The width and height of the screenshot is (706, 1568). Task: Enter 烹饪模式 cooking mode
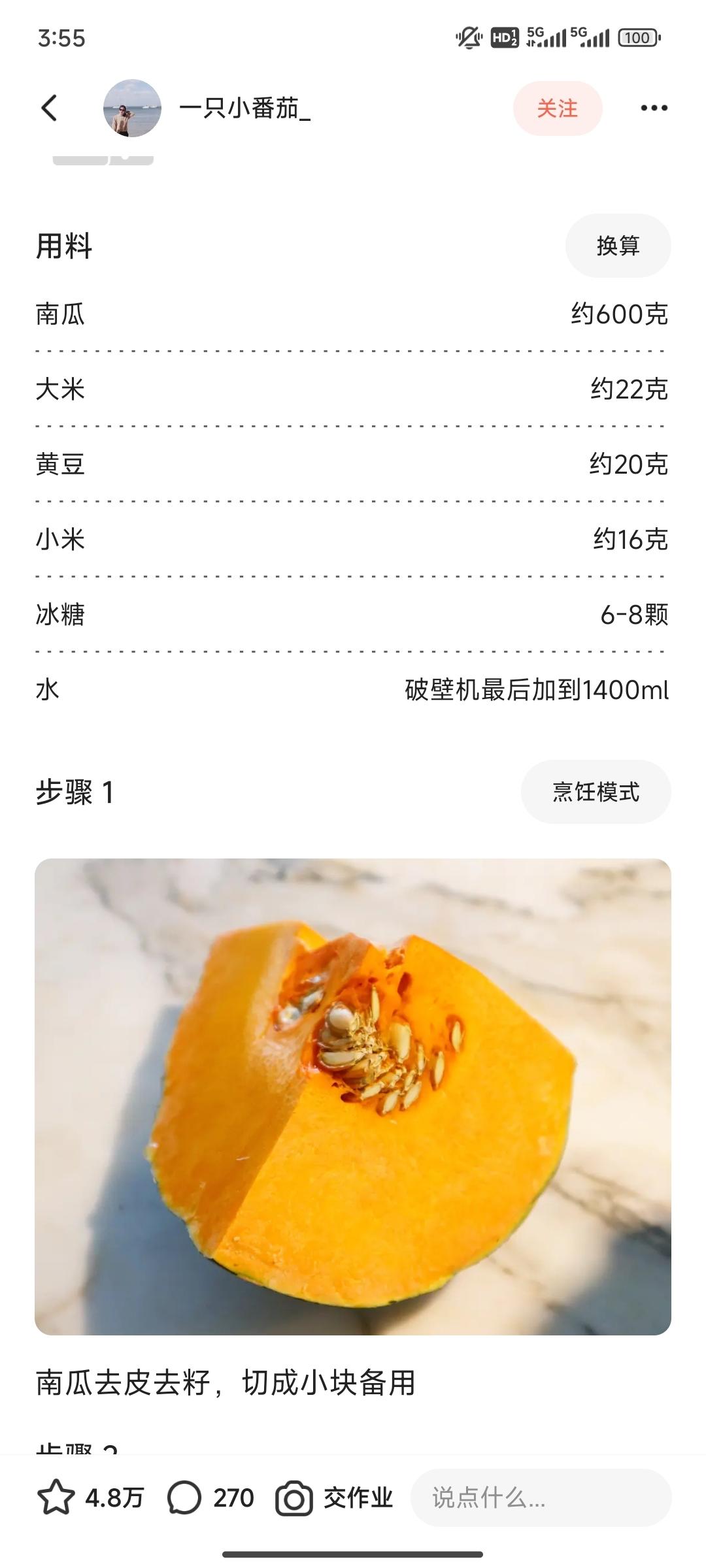pos(596,792)
